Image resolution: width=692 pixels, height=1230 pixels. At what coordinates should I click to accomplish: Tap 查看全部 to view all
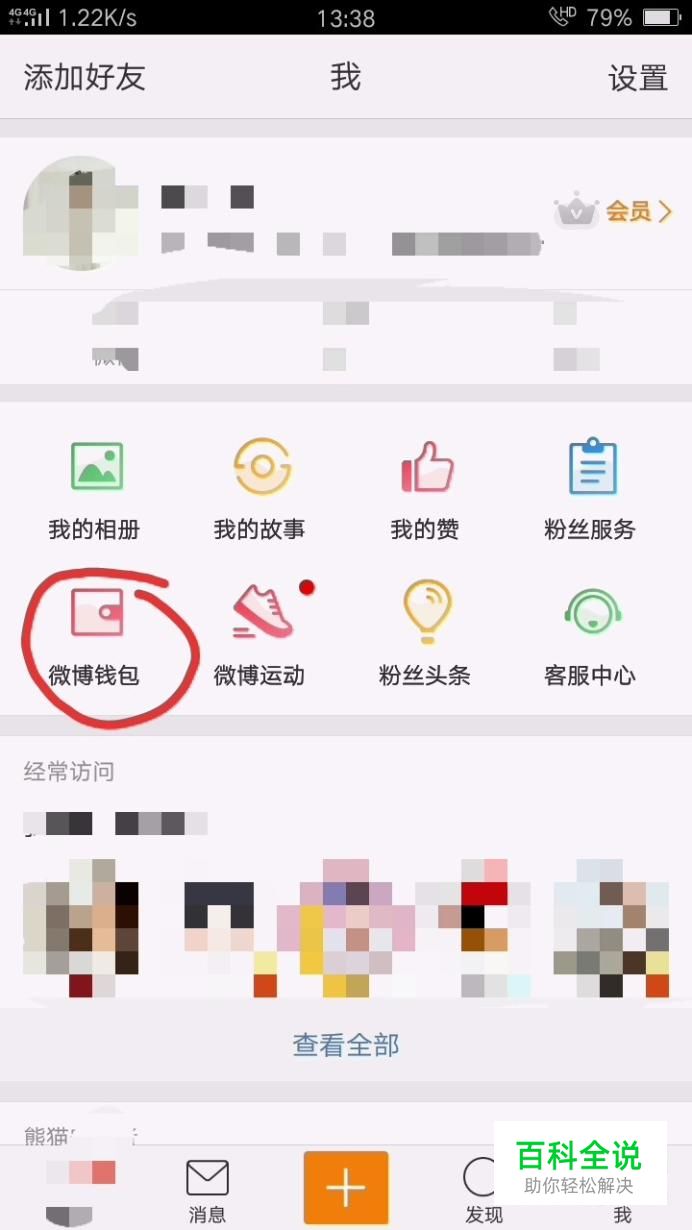pos(346,1045)
